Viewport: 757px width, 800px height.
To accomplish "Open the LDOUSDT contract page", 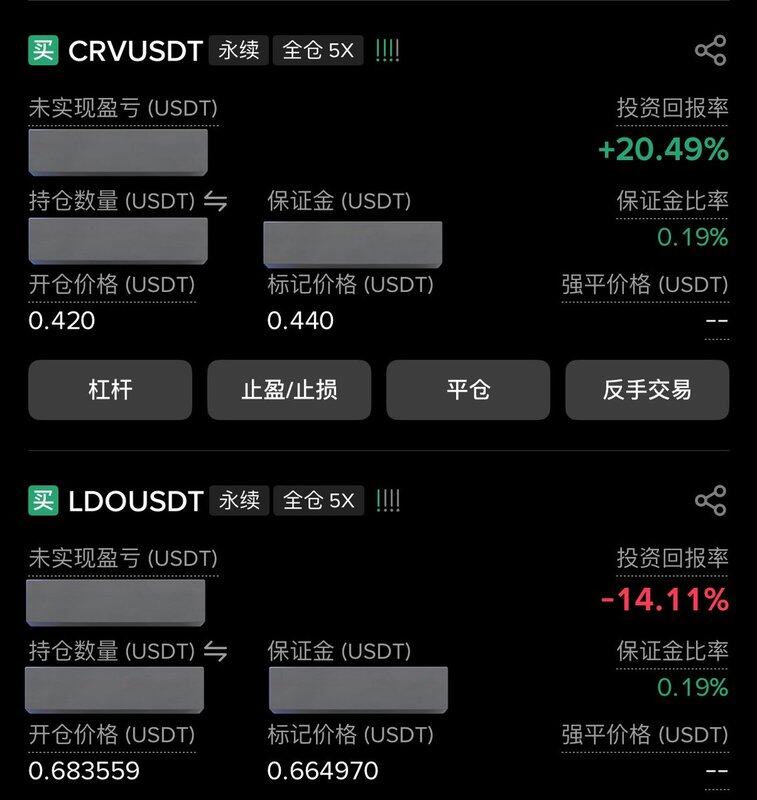I will click(x=135, y=500).
